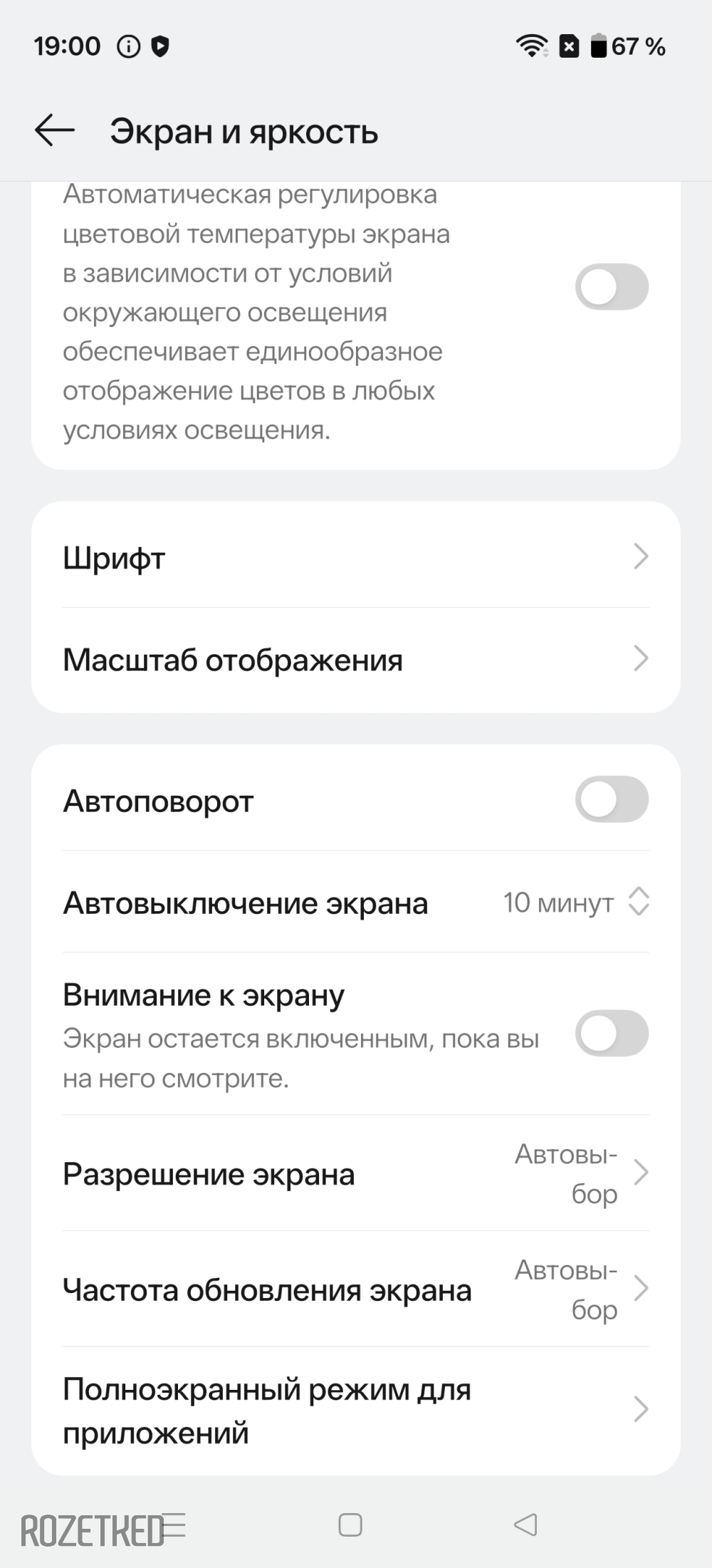Open Масштаб отображения

pos(356,660)
